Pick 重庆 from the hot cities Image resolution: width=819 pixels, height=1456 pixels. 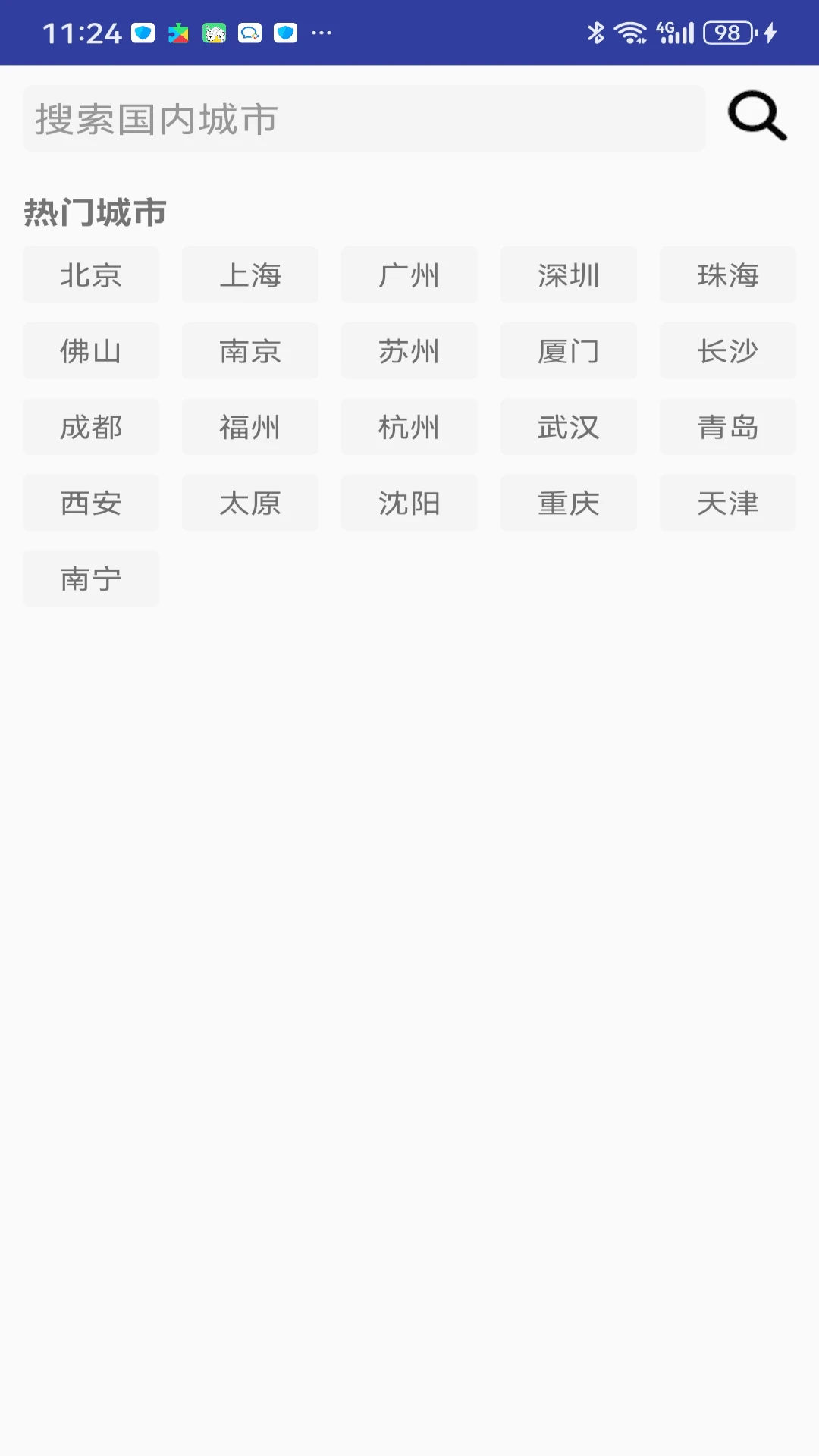(x=569, y=503)
